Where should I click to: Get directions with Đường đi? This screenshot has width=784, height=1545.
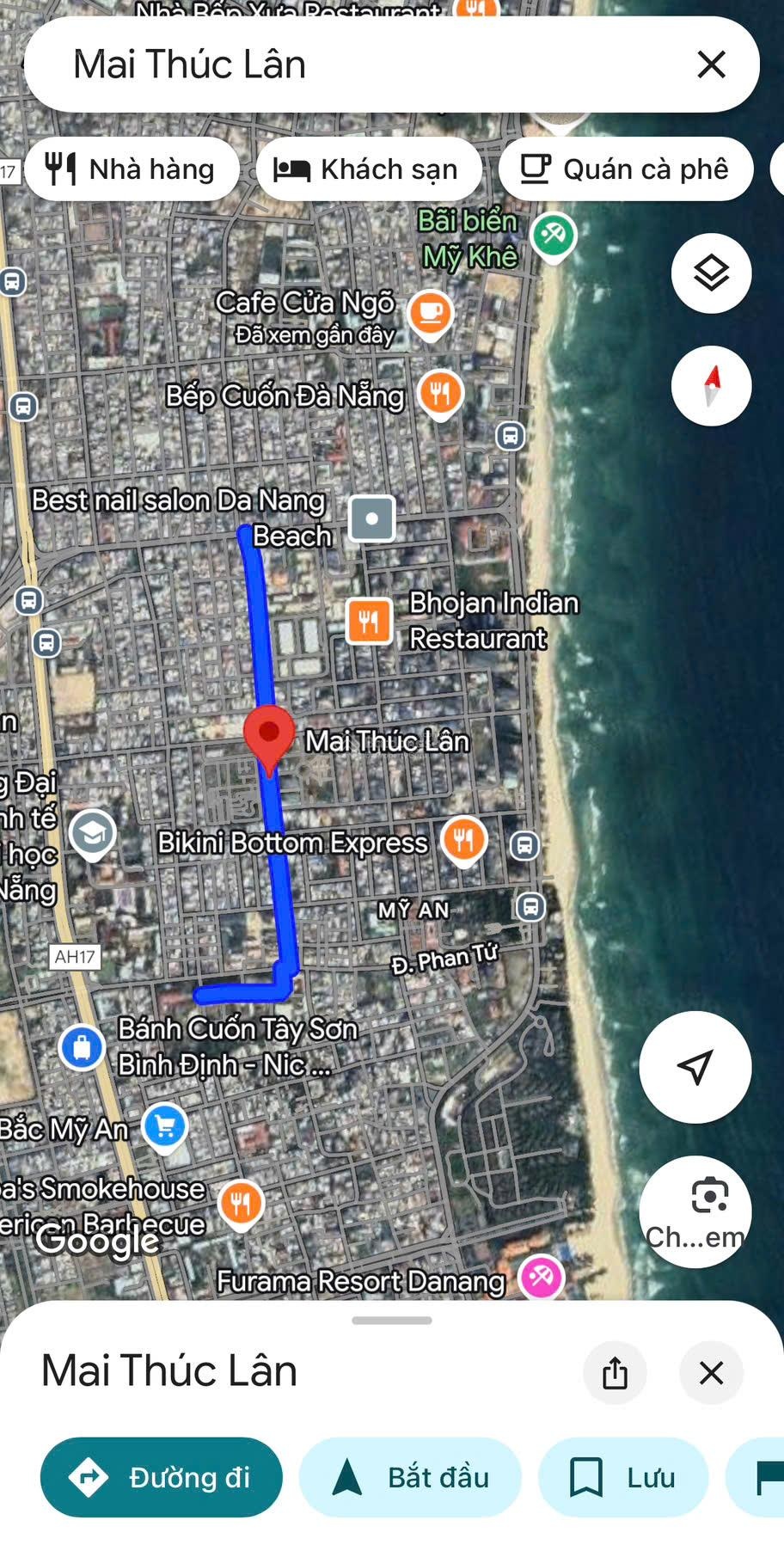(162, 1477)
